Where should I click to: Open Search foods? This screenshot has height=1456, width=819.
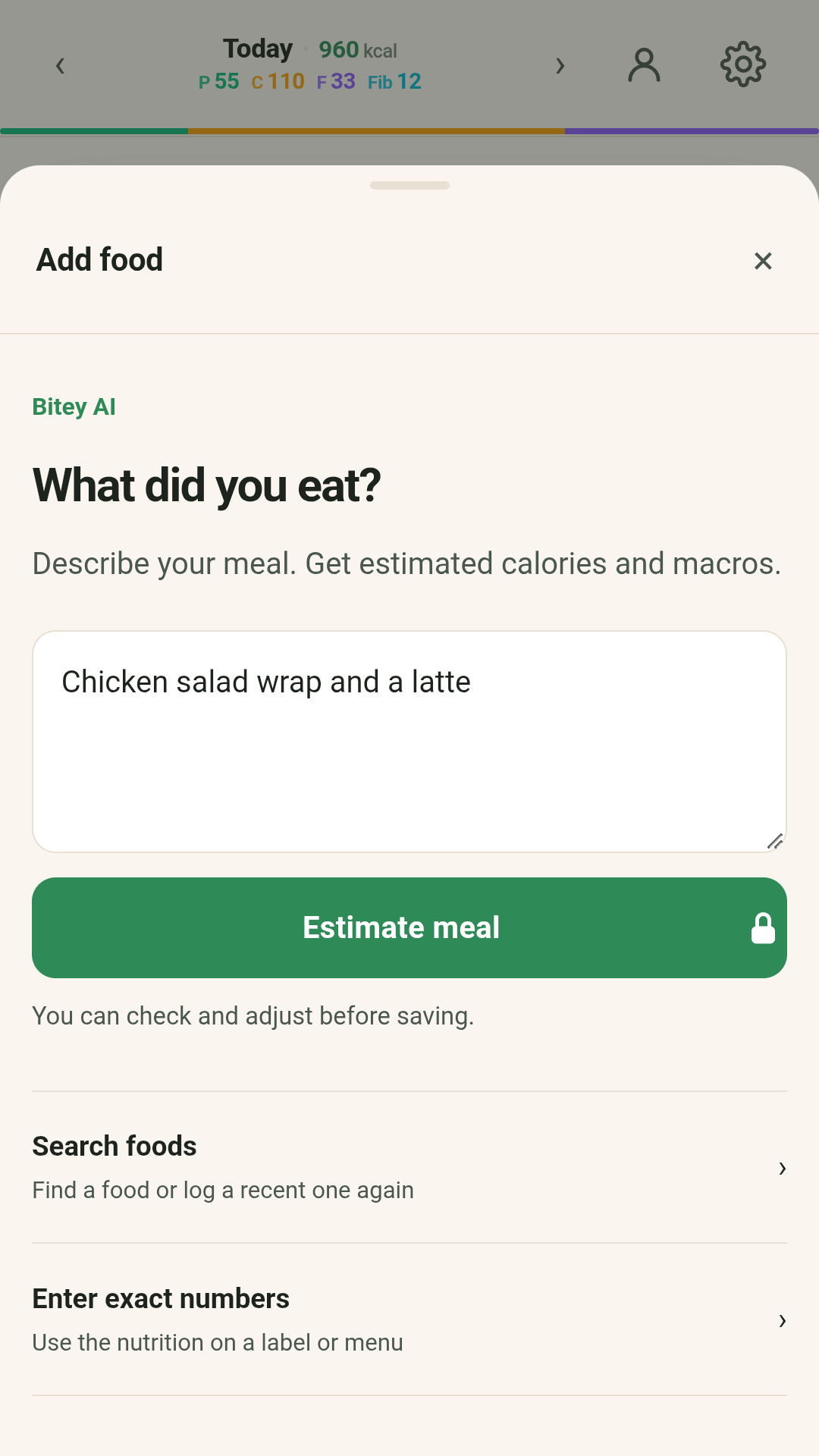(x=409, y=1167)
